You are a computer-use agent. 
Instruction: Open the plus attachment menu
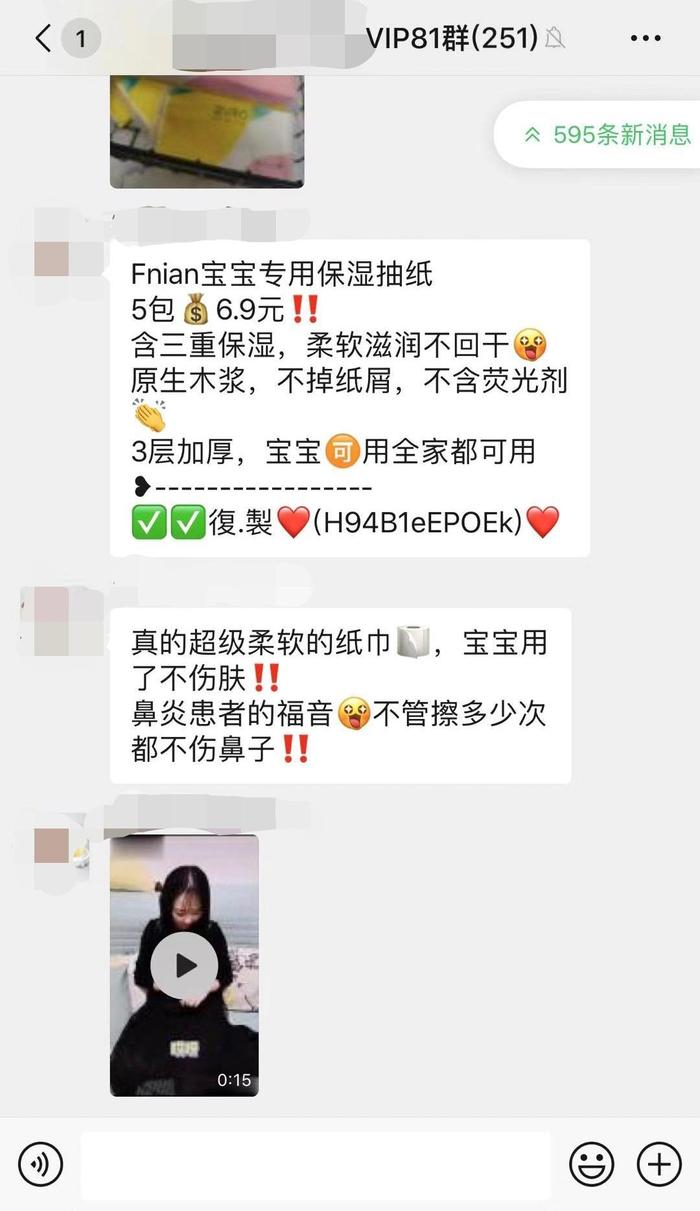pos(659,1164)
